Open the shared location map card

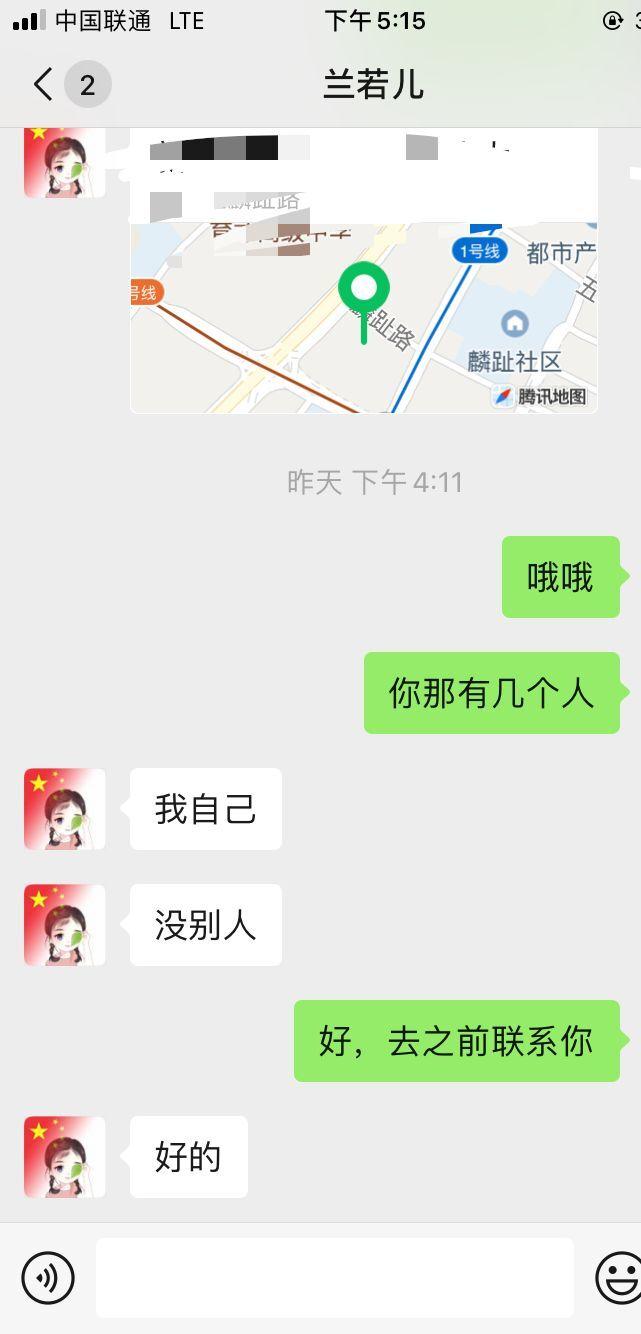click(x=364, y=300)
